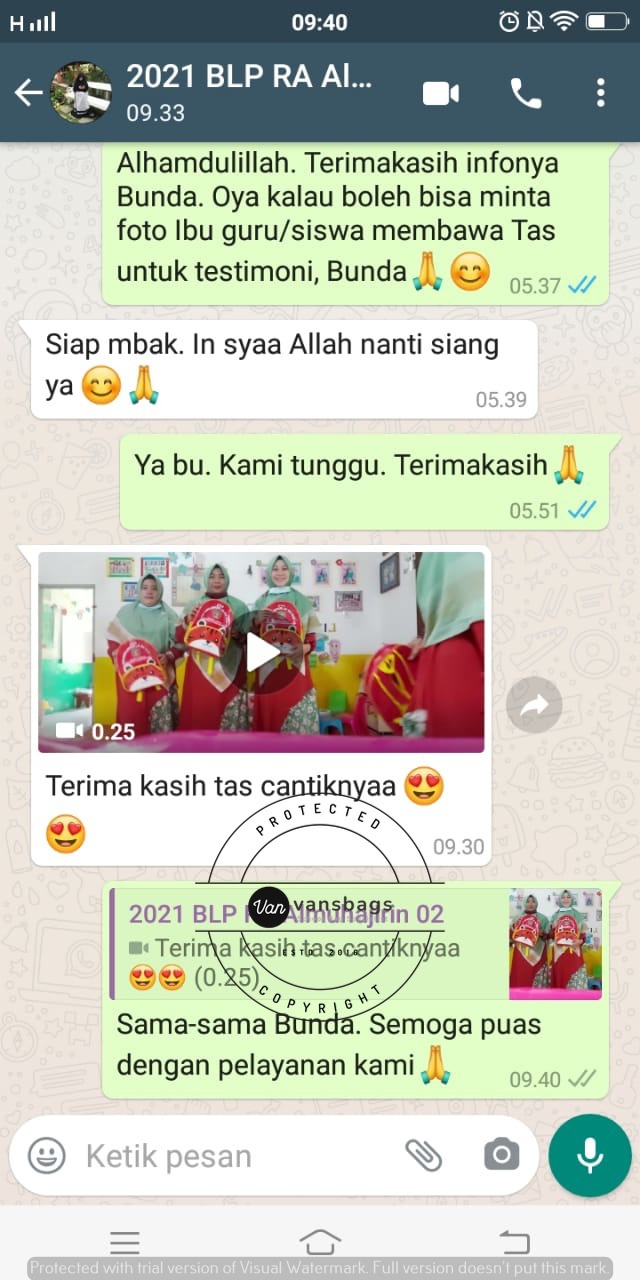Image resolution: width=640 pixels, height=1280 pixels.
Task: Open the camera to send a photo
Action: tap(501, 1156)
